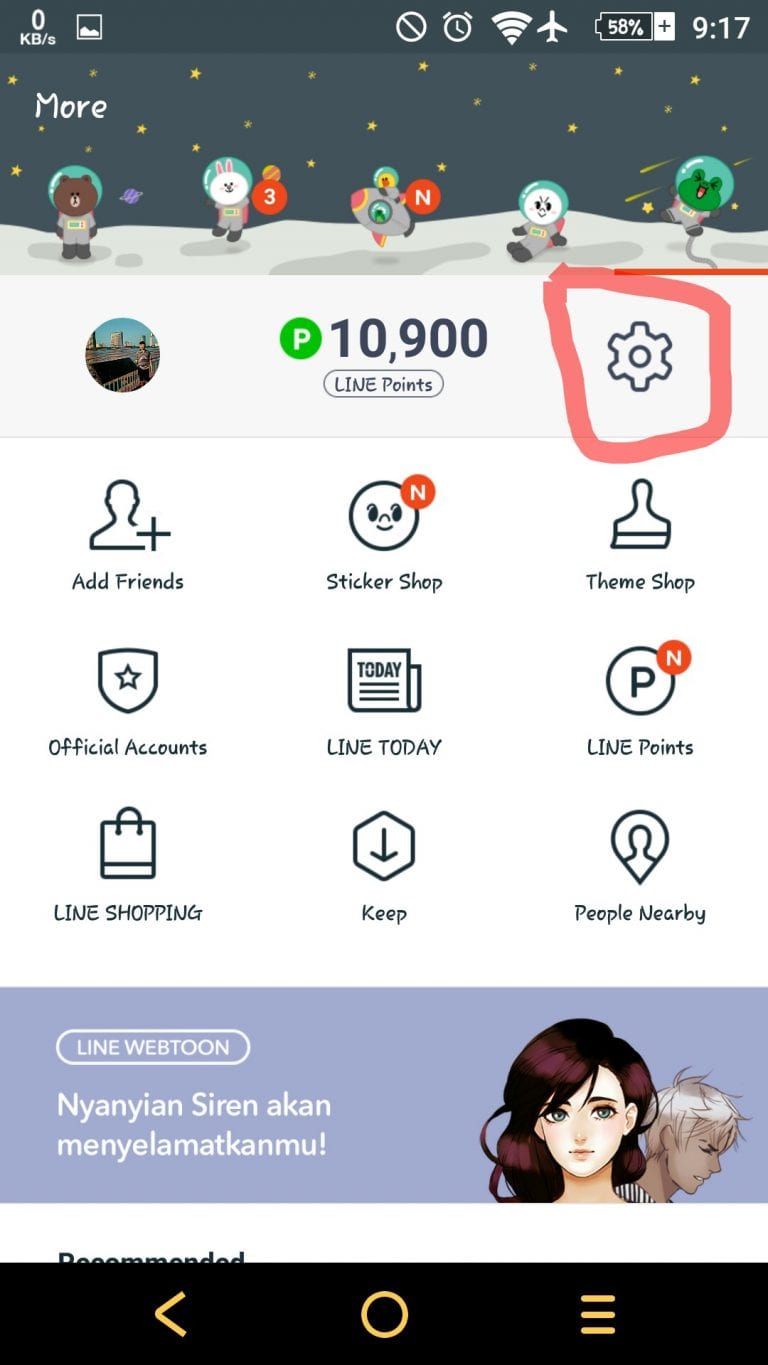Tap the LINE Points balance badge
Image resolution: width=768 pixels, height=1365 pixels.
click(x=384, y=384)
